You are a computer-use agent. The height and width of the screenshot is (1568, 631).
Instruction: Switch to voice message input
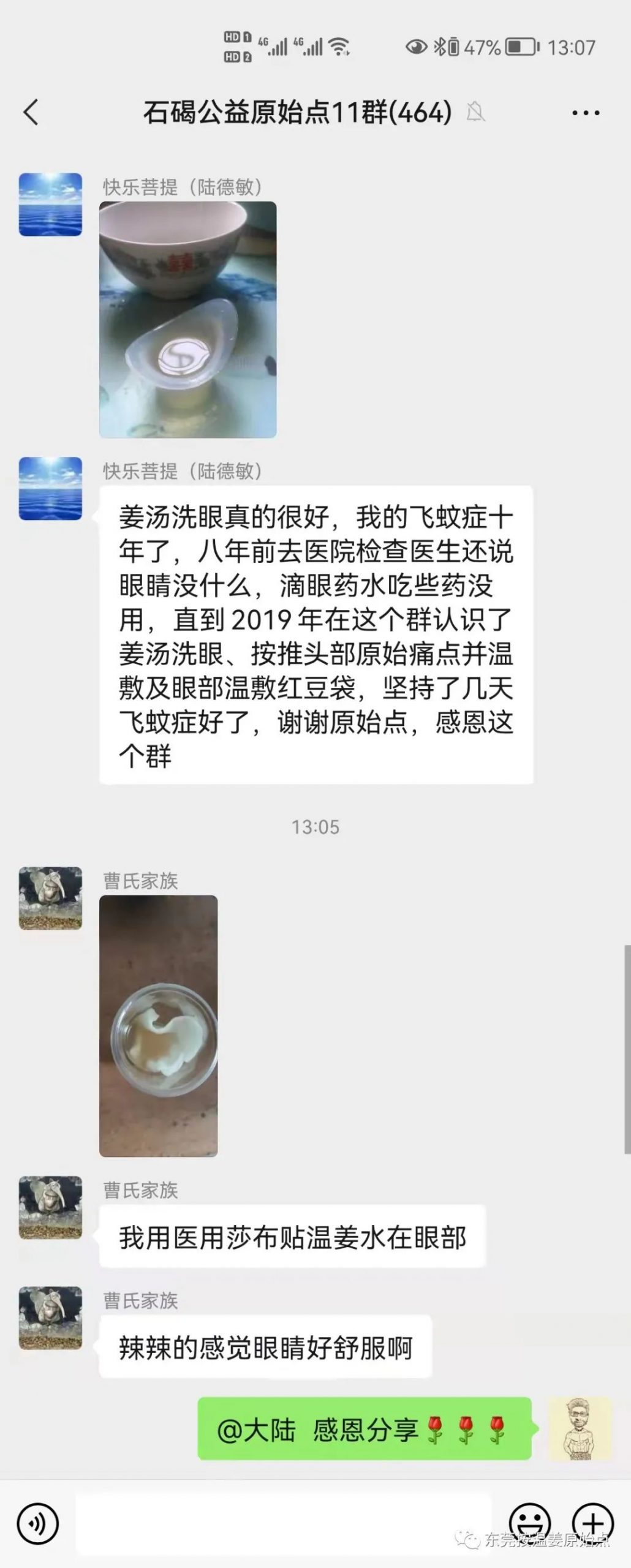tap(38, 1524)
